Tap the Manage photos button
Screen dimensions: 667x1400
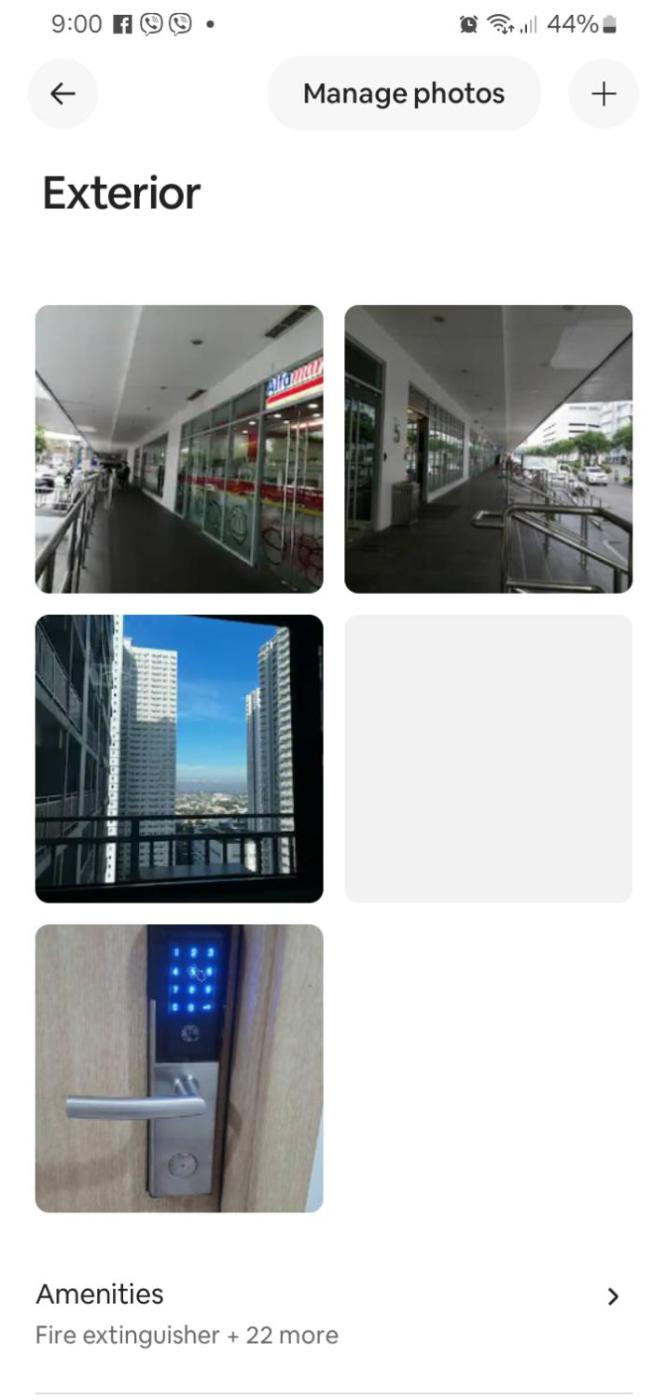click(x=404, y=94)
